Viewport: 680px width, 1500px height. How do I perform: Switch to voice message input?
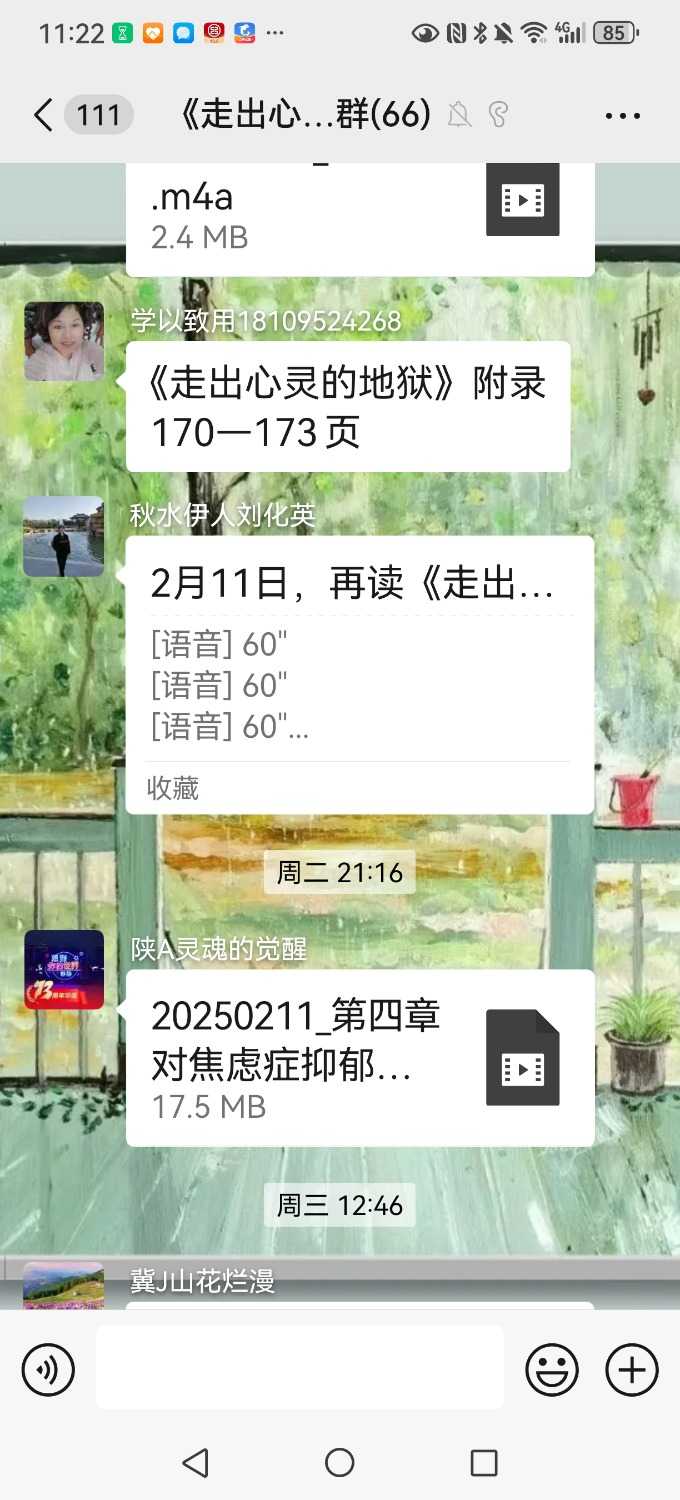(48, 1369)
